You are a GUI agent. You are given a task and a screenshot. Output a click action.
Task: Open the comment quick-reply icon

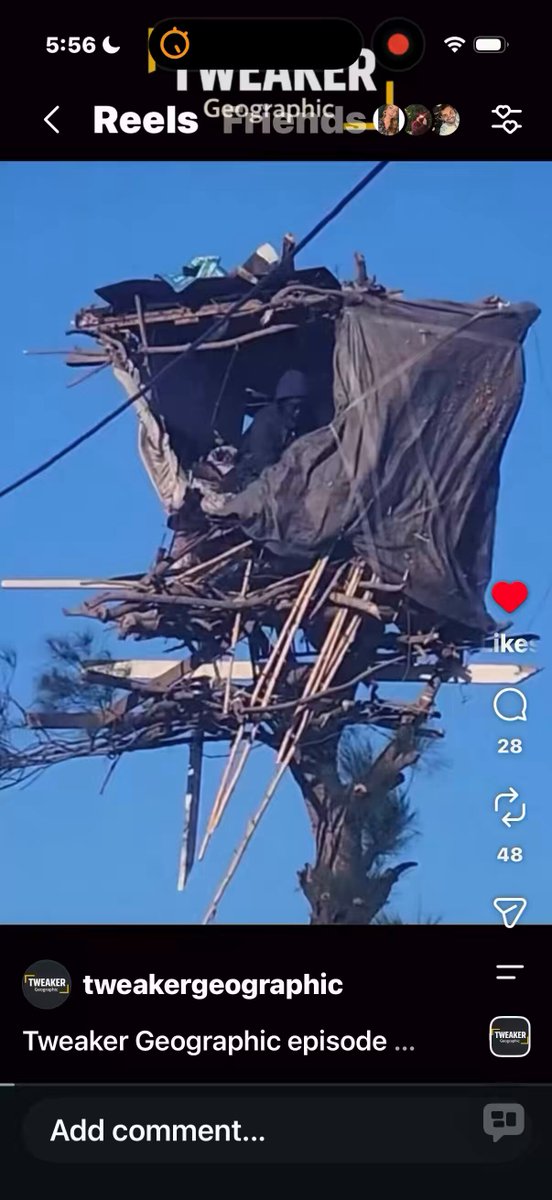coord(504,1121)
